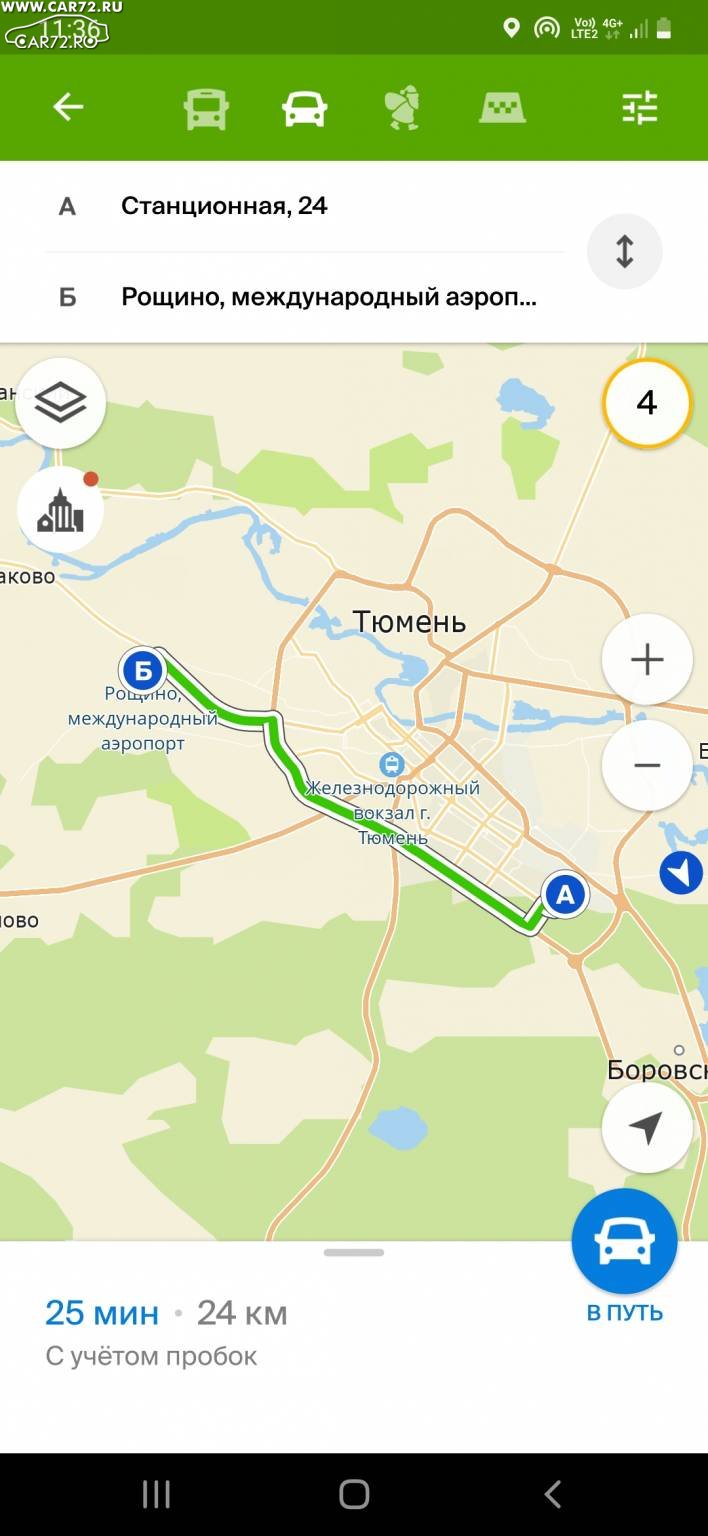The height and width of the screenshot is (1536, 708).
Task: Open map layers button
Action: coord(61,403)
